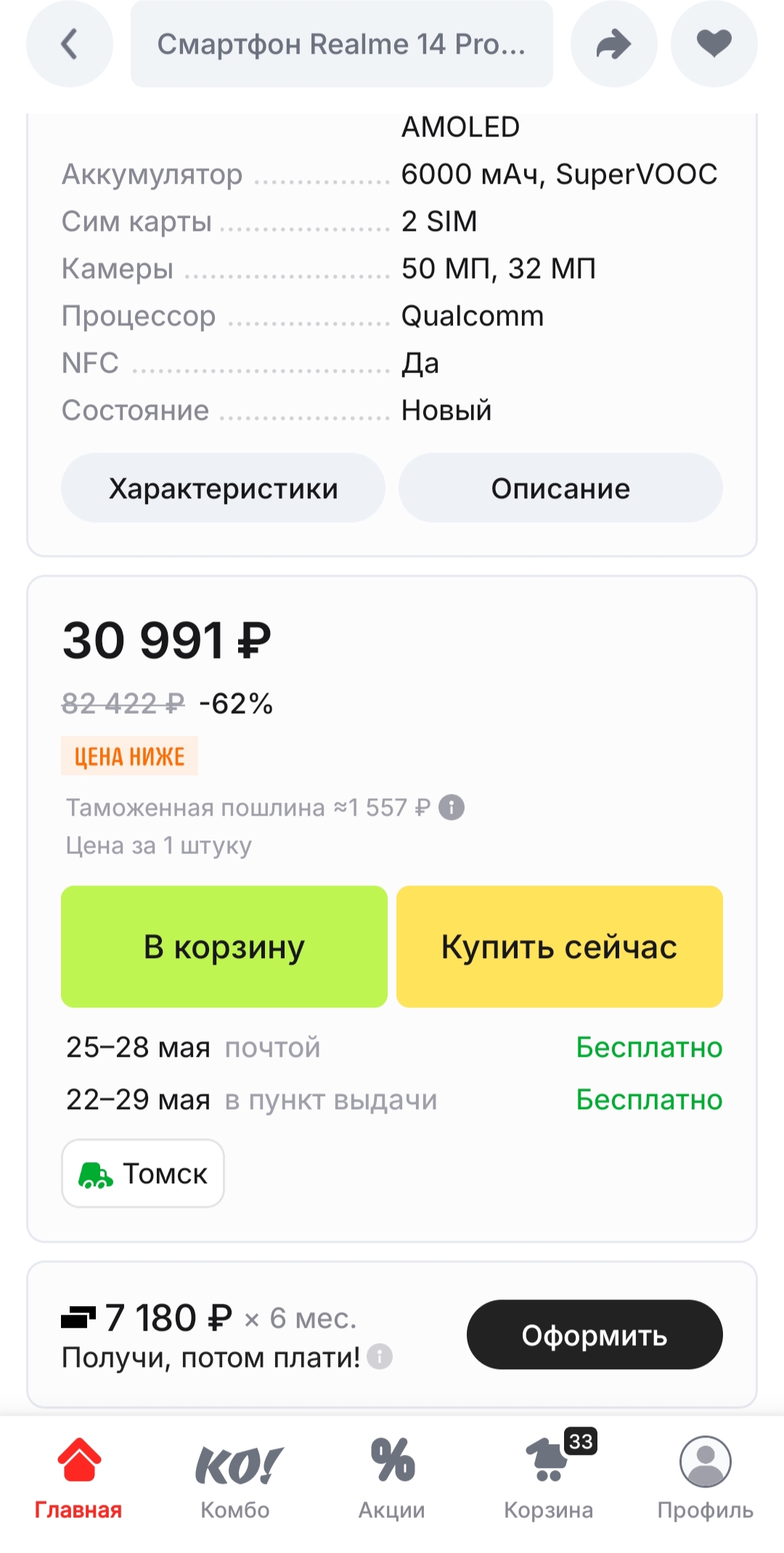Tap the Смартфон Realme 14 Pro title field
Image resolution: width=784 pixels, height=1553 pixels.
click(342, 44)
